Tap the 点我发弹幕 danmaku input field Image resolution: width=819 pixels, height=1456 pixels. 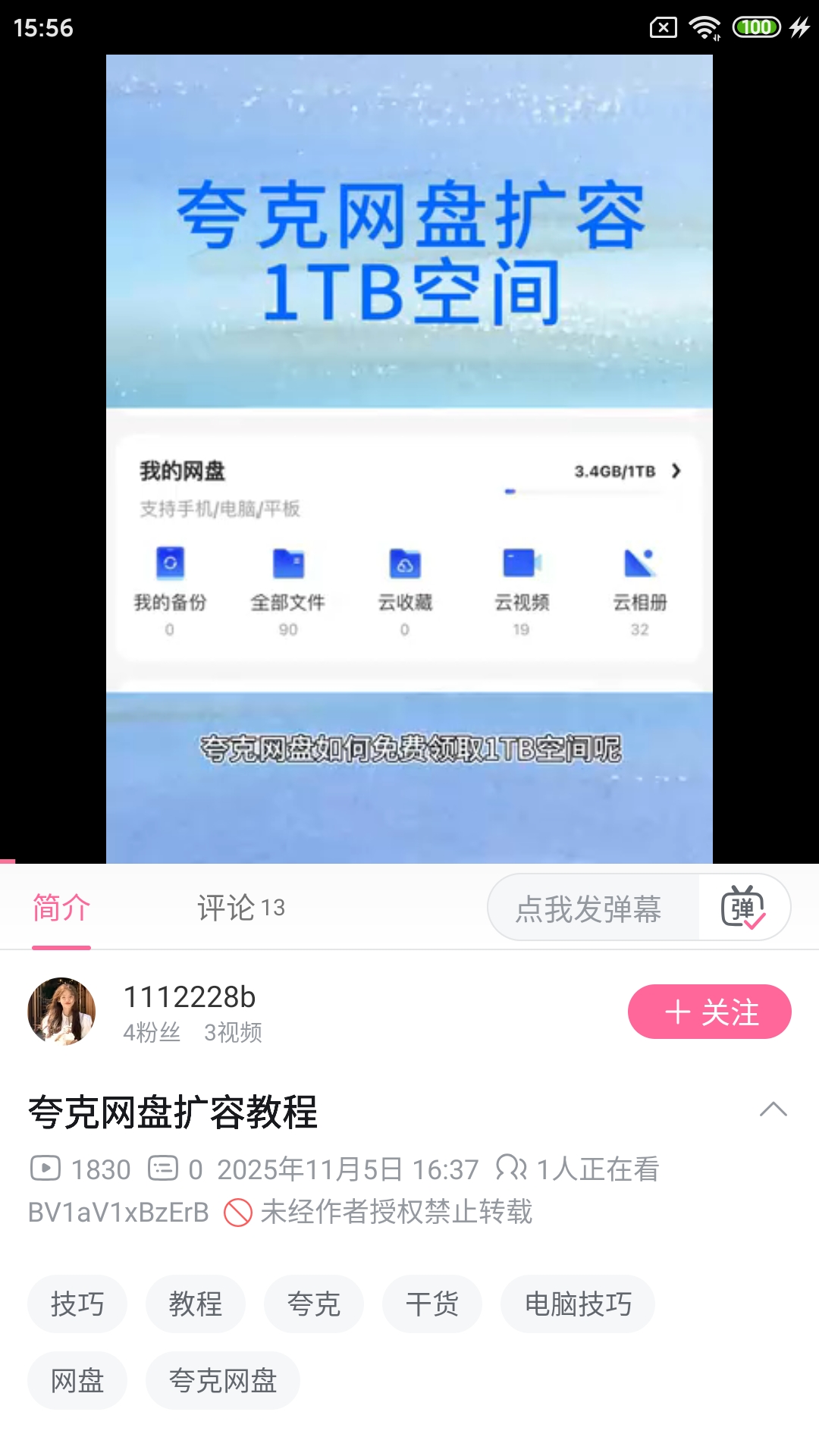tap(588, 907)
